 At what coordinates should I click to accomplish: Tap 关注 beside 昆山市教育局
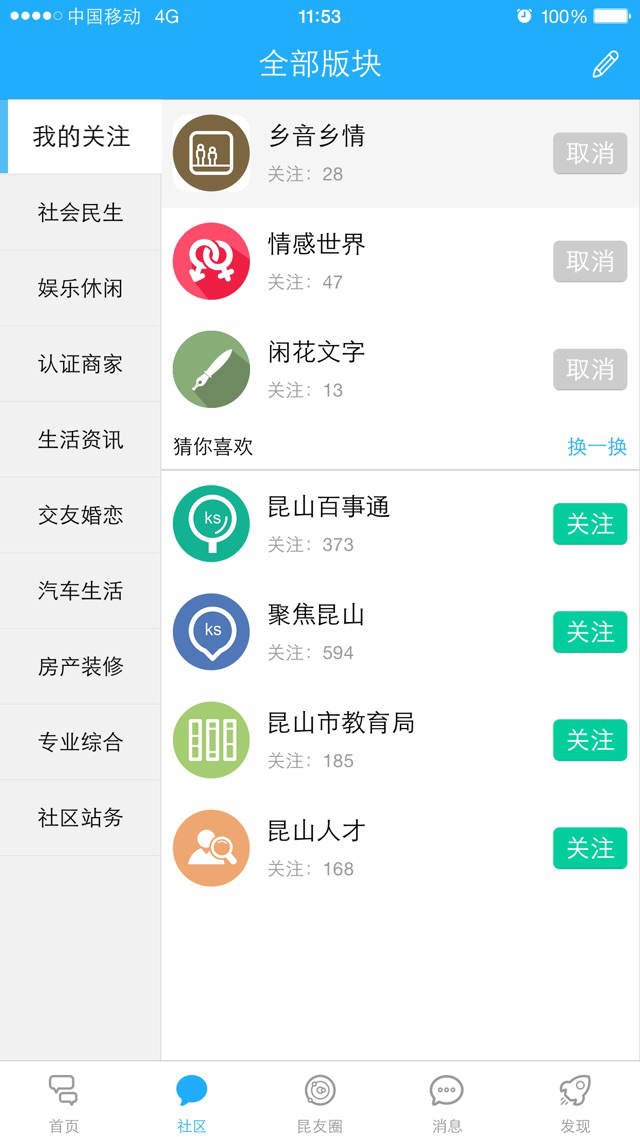(x=590, y=740)
